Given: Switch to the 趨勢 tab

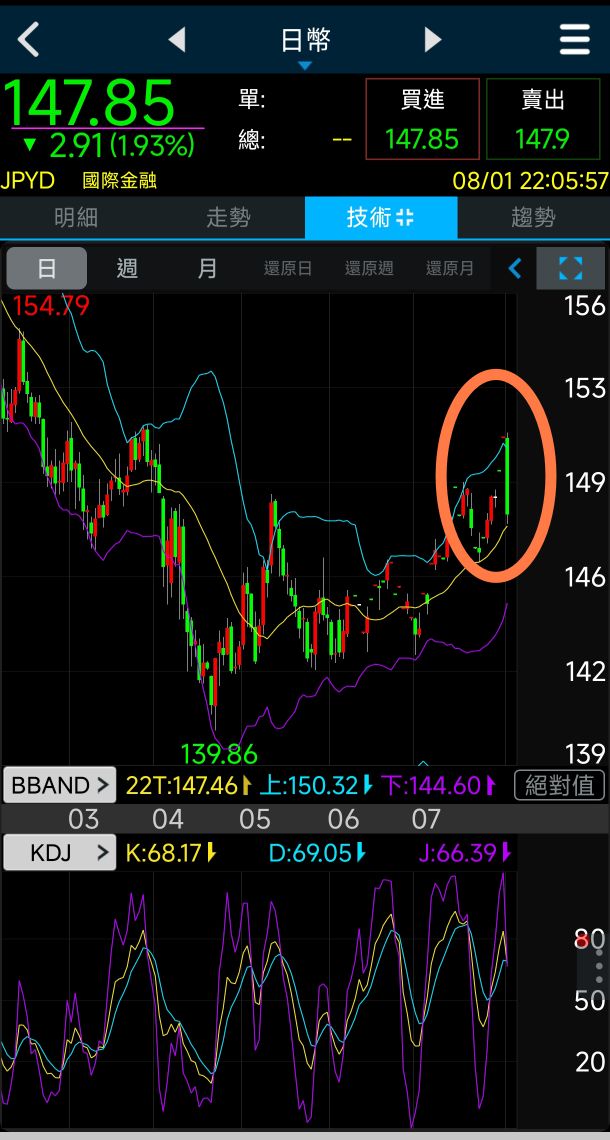Looking at the screenshot, I should (x=534, y=217).
